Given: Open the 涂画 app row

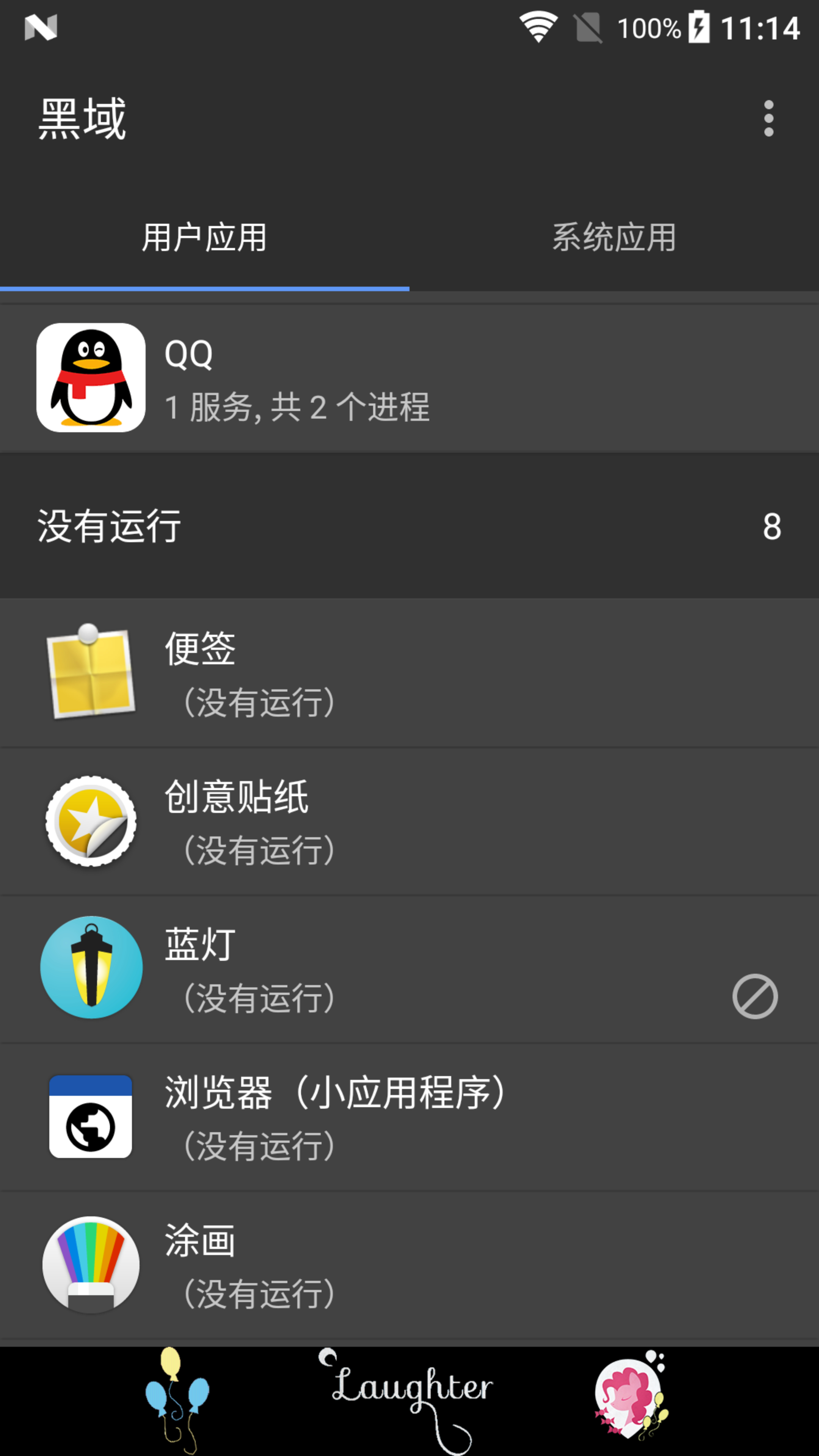Looking at the screenshot, I should 409,1265.
